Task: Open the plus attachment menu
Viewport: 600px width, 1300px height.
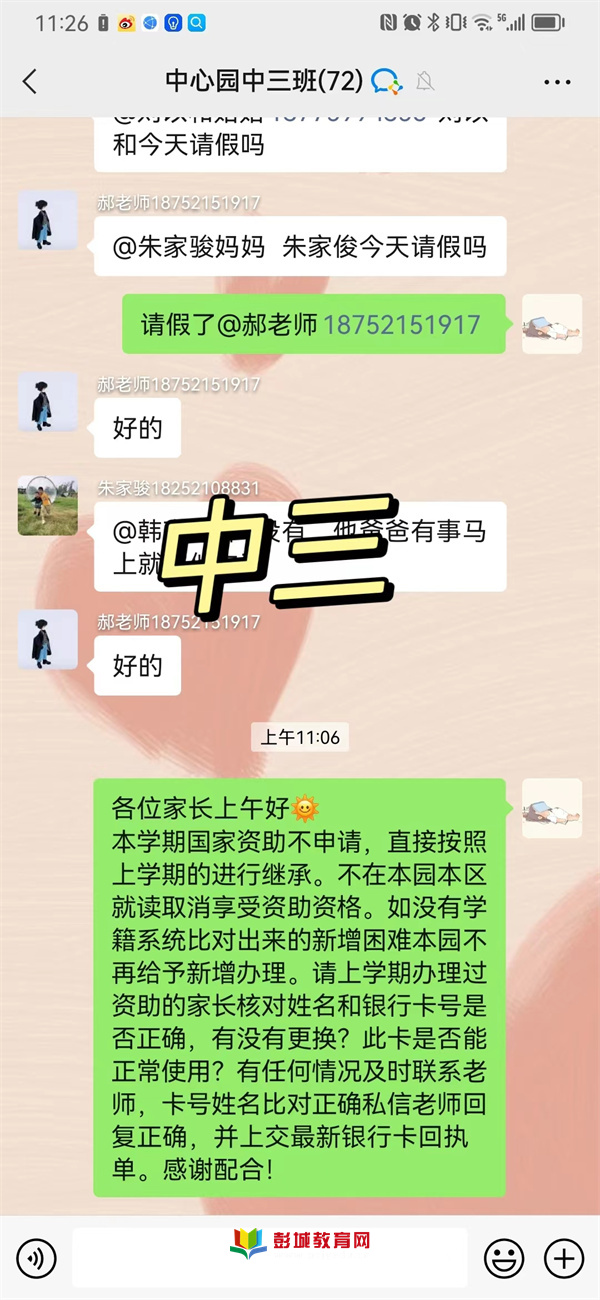Action: click(x=563, y=1257)
